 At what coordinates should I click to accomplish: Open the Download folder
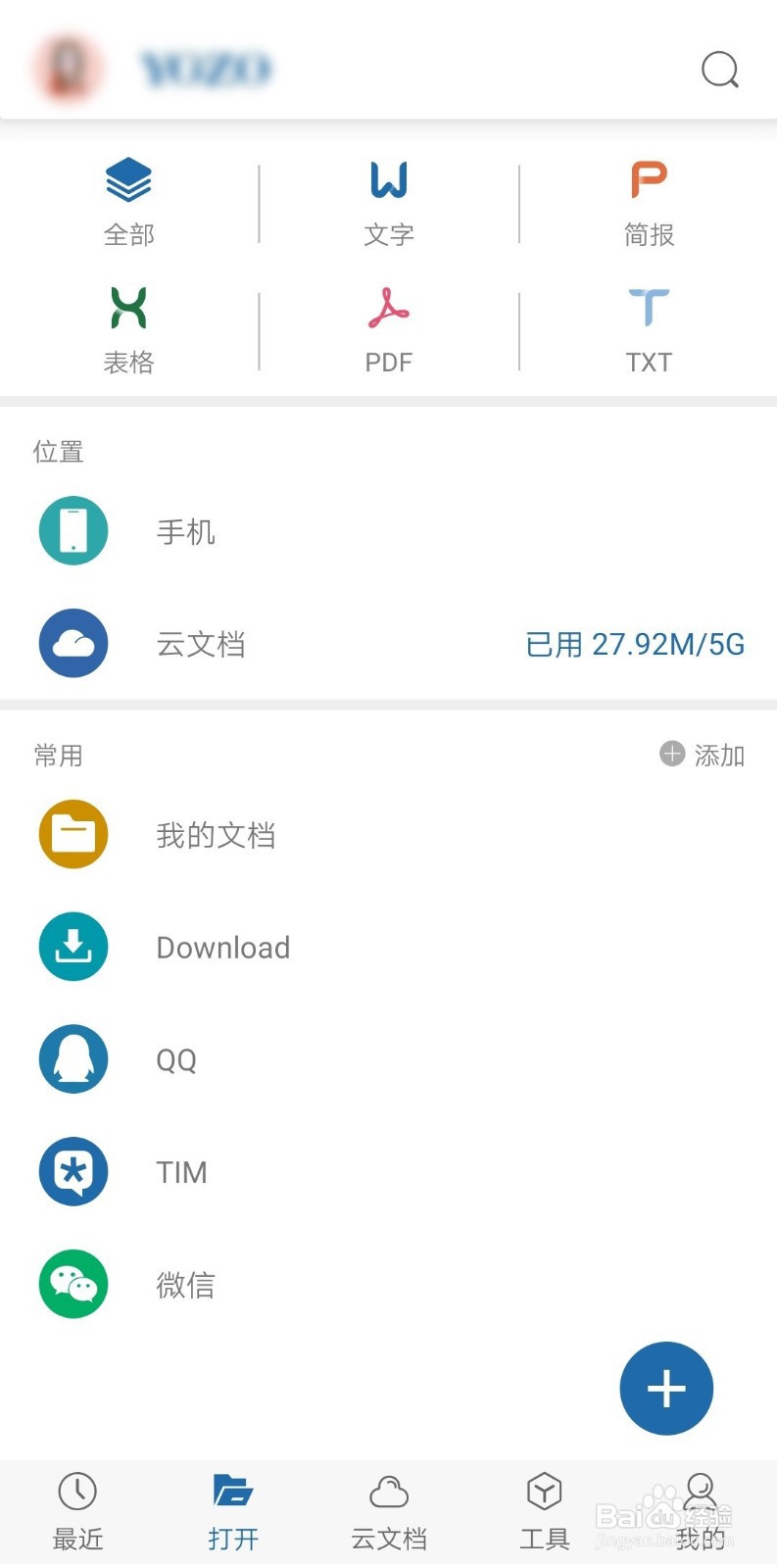223,948
